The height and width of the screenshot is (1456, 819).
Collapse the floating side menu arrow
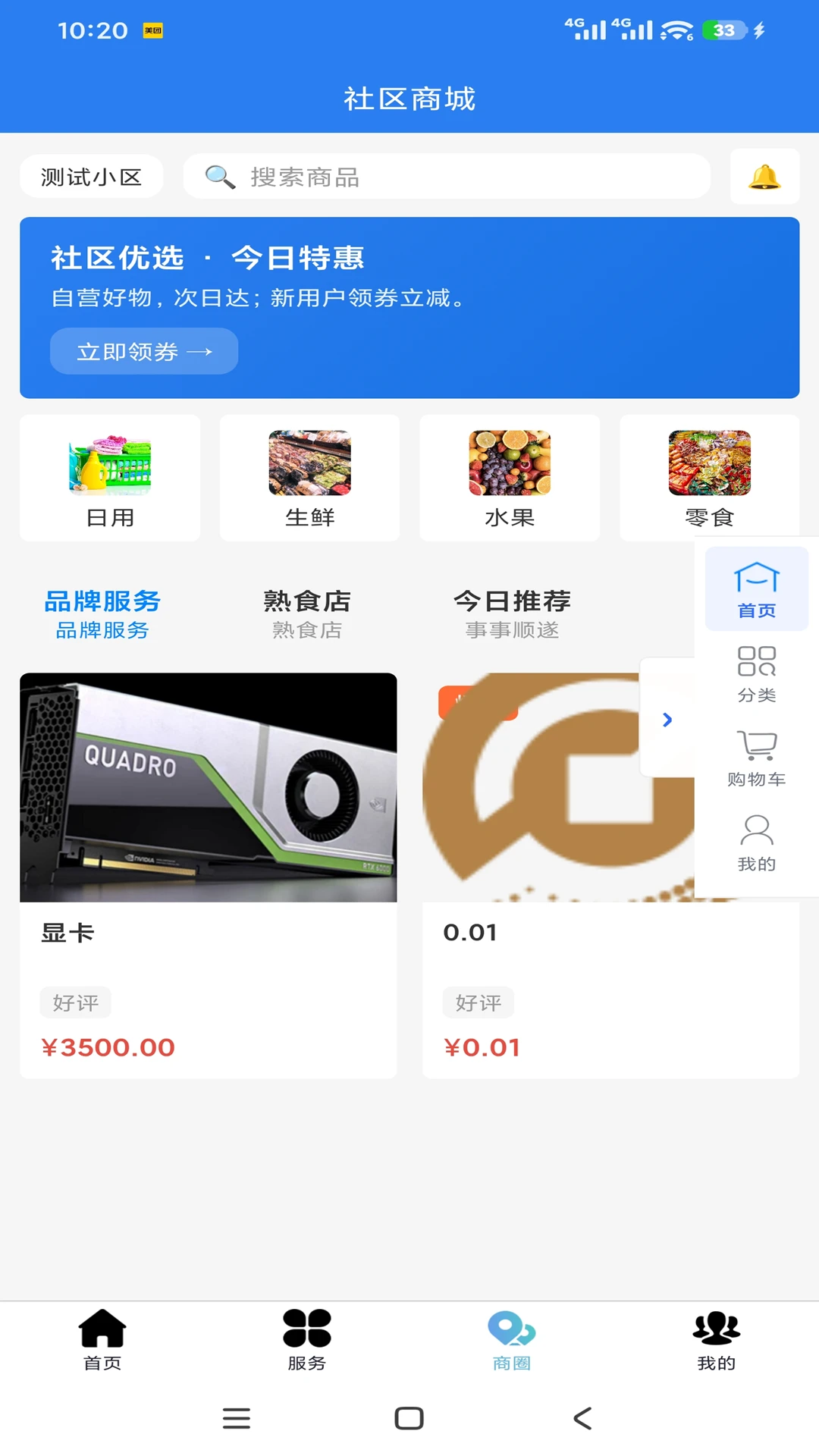click(667, 719)
